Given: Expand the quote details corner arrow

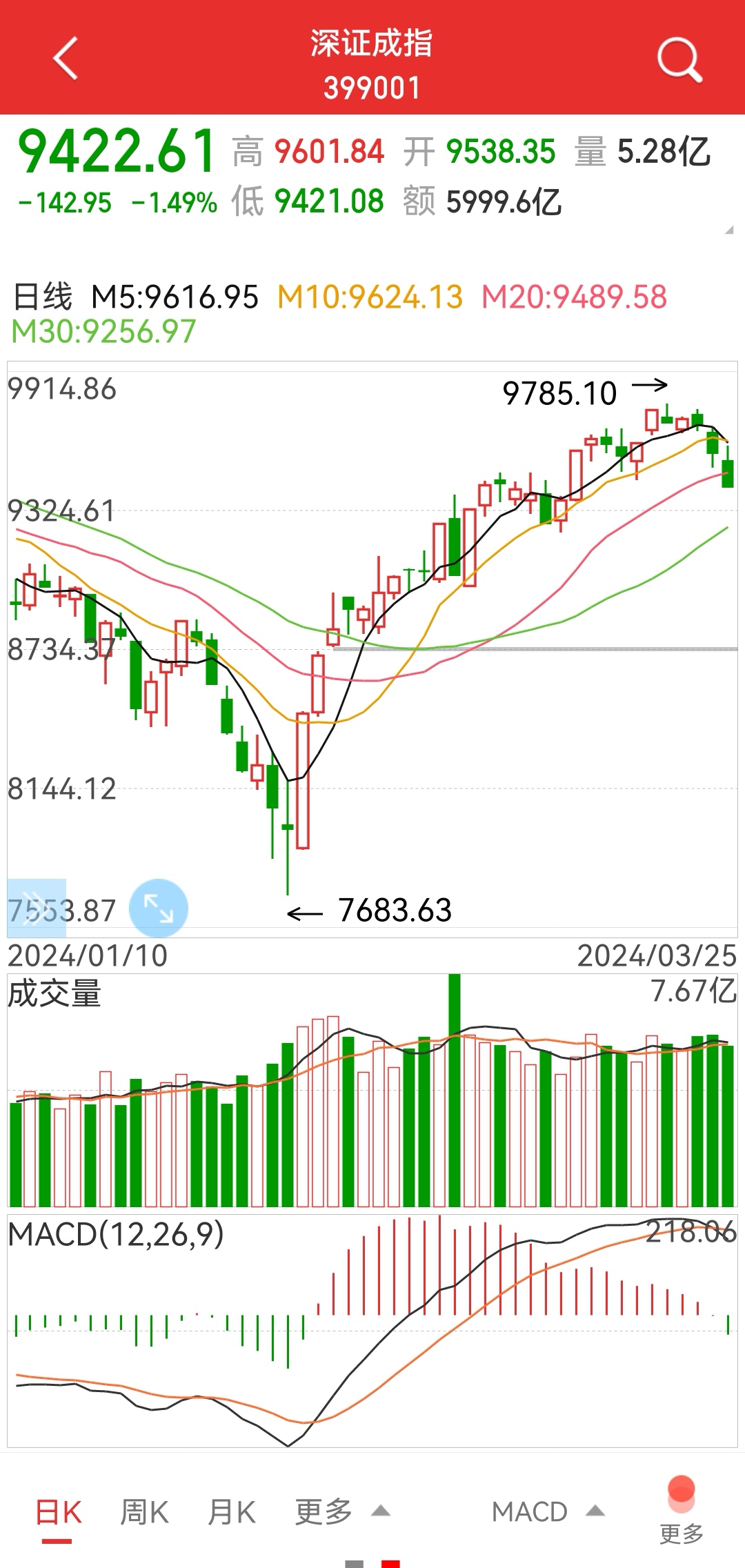Looking at the screenshot, I should [x=729, y=230].
